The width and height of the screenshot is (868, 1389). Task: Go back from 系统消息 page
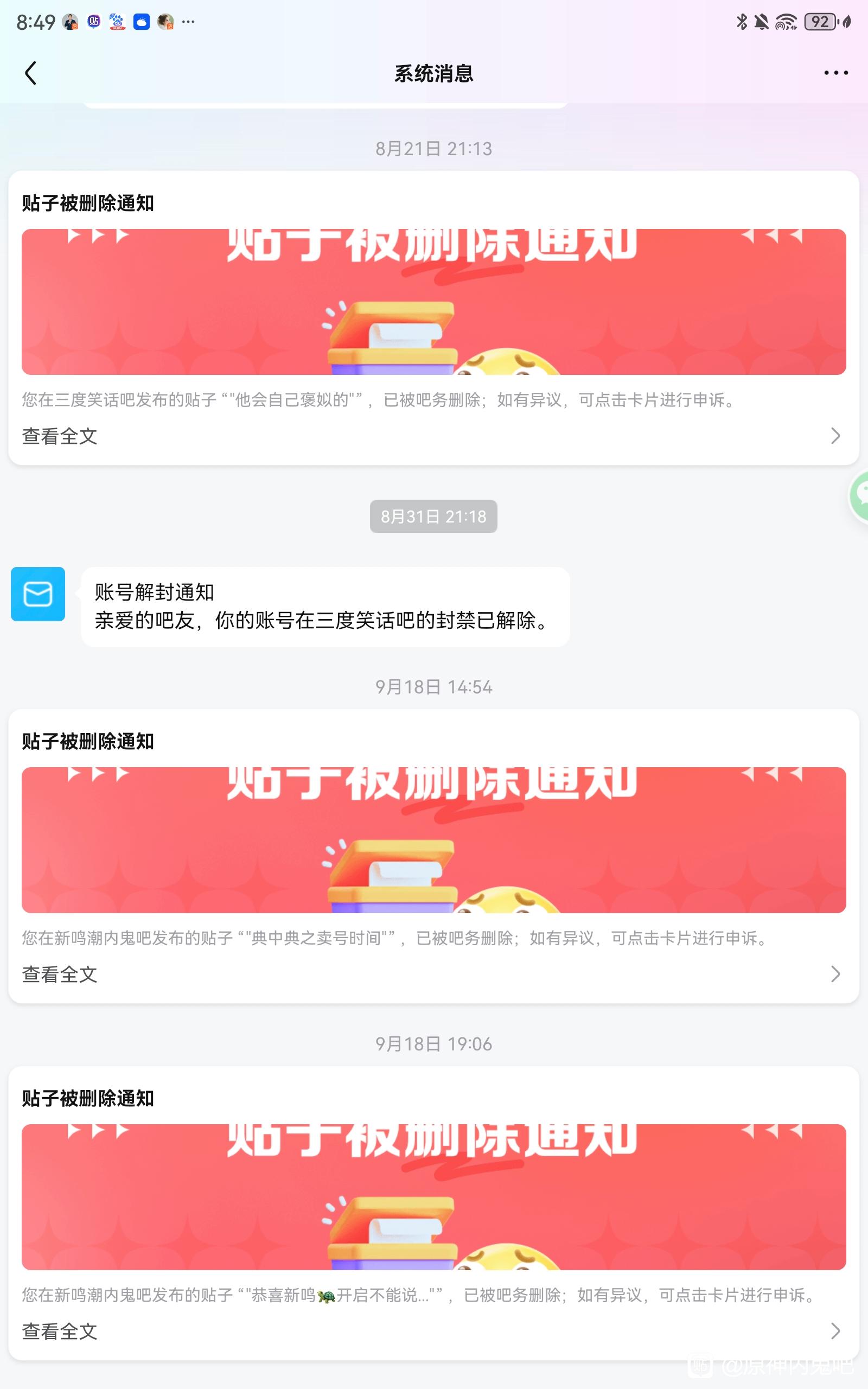pos(31,73)
